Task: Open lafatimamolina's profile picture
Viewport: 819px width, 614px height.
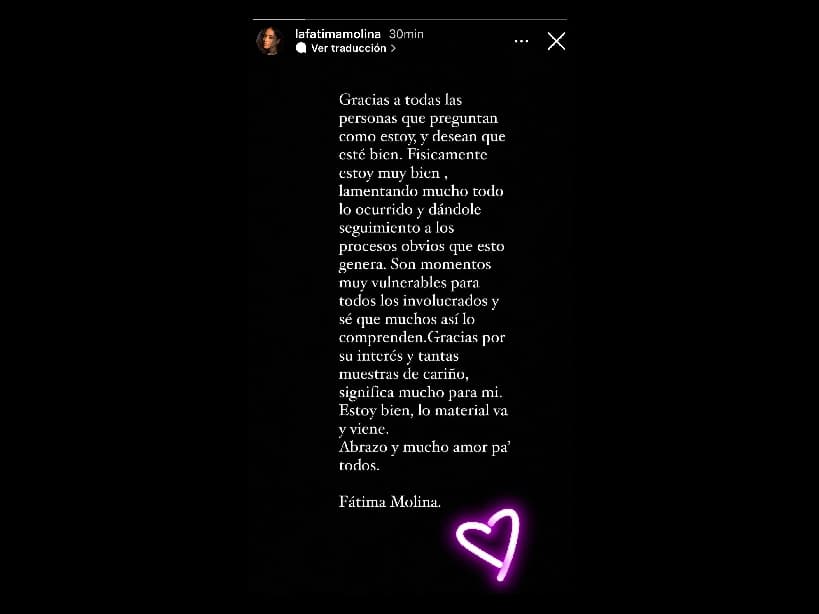Action: tap(269, 41)
